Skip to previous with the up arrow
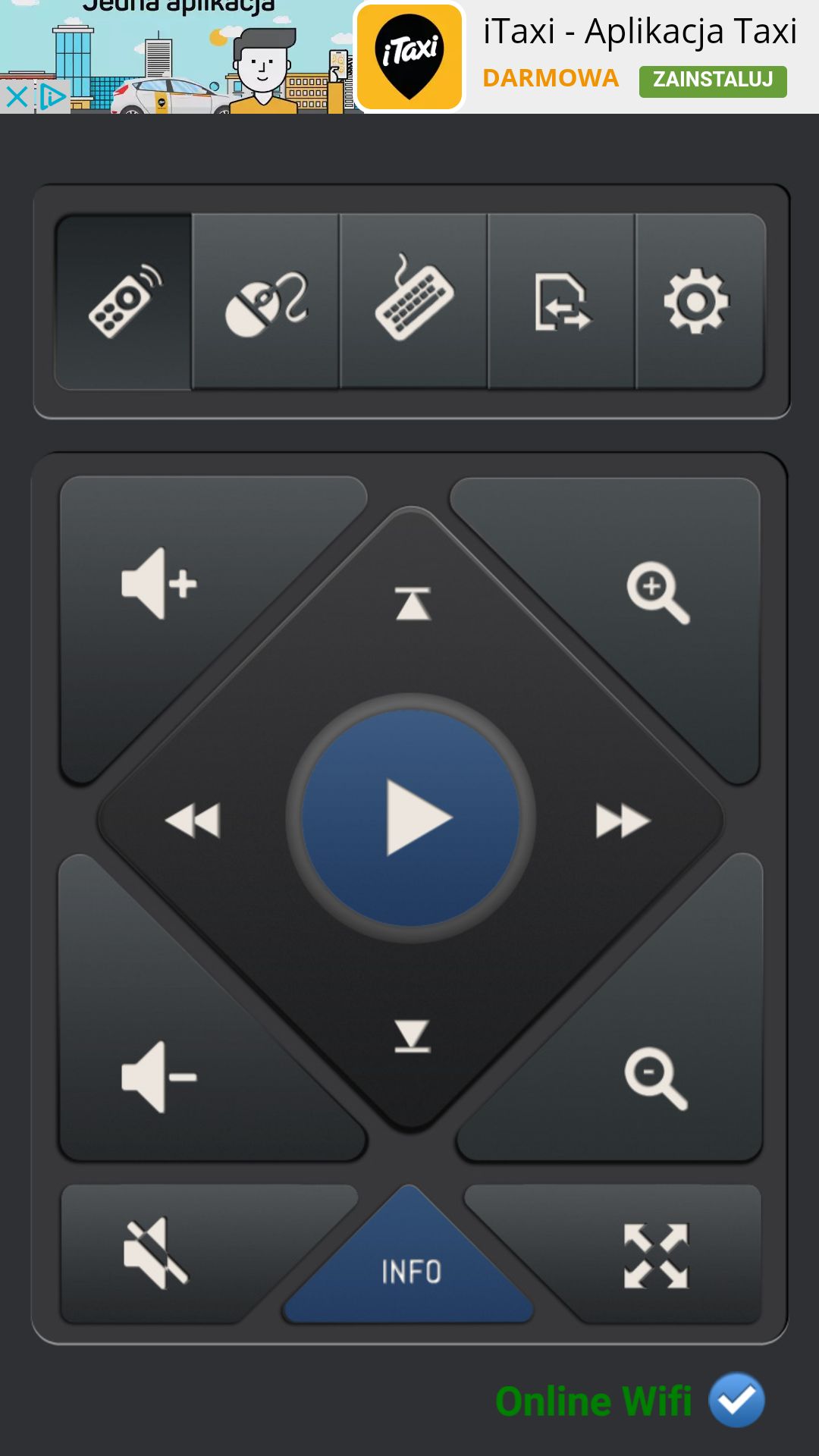The height and width of the screenshot is (1456, 819). point(413,604)
